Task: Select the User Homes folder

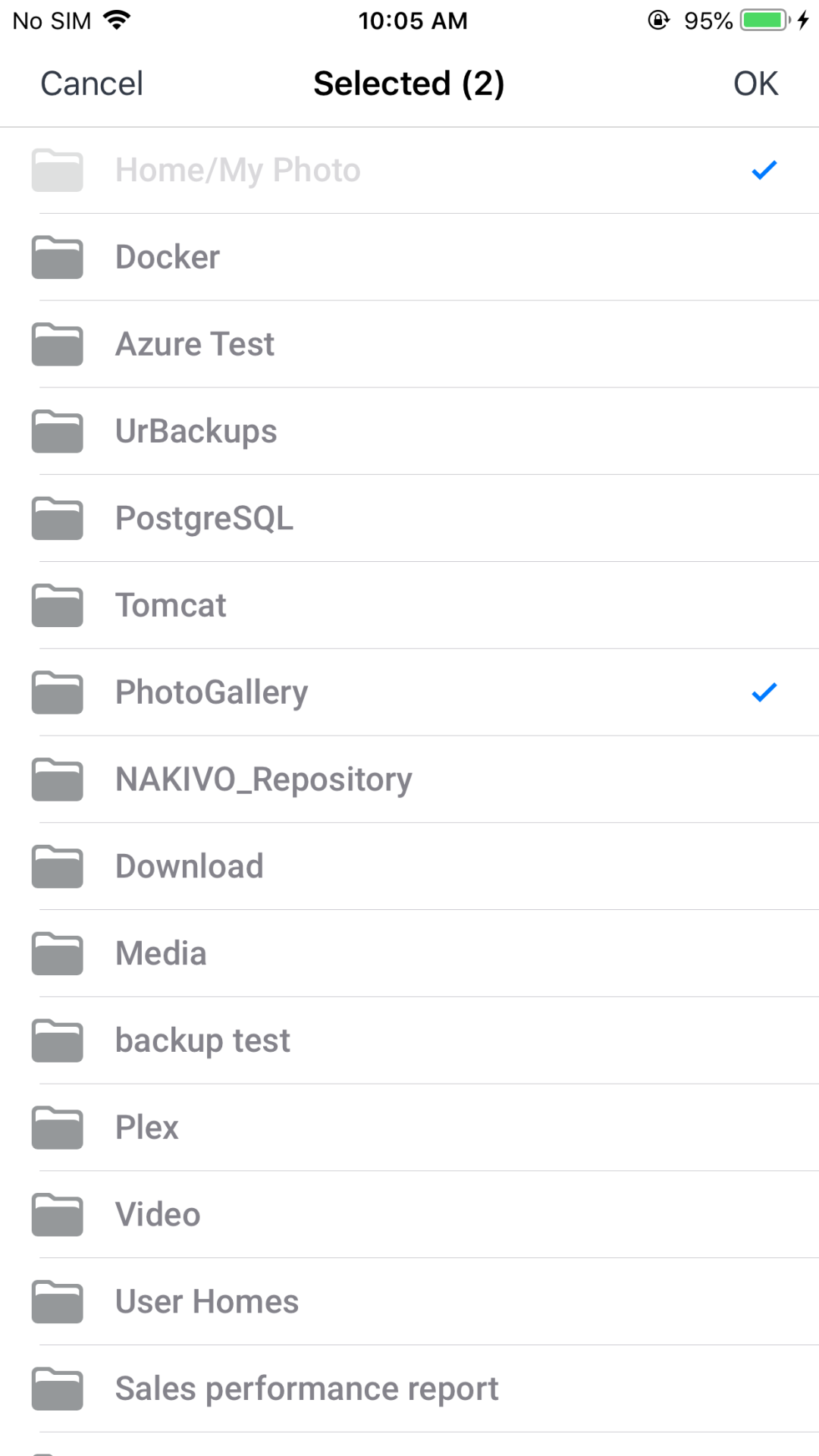Action: [409, 1302]
